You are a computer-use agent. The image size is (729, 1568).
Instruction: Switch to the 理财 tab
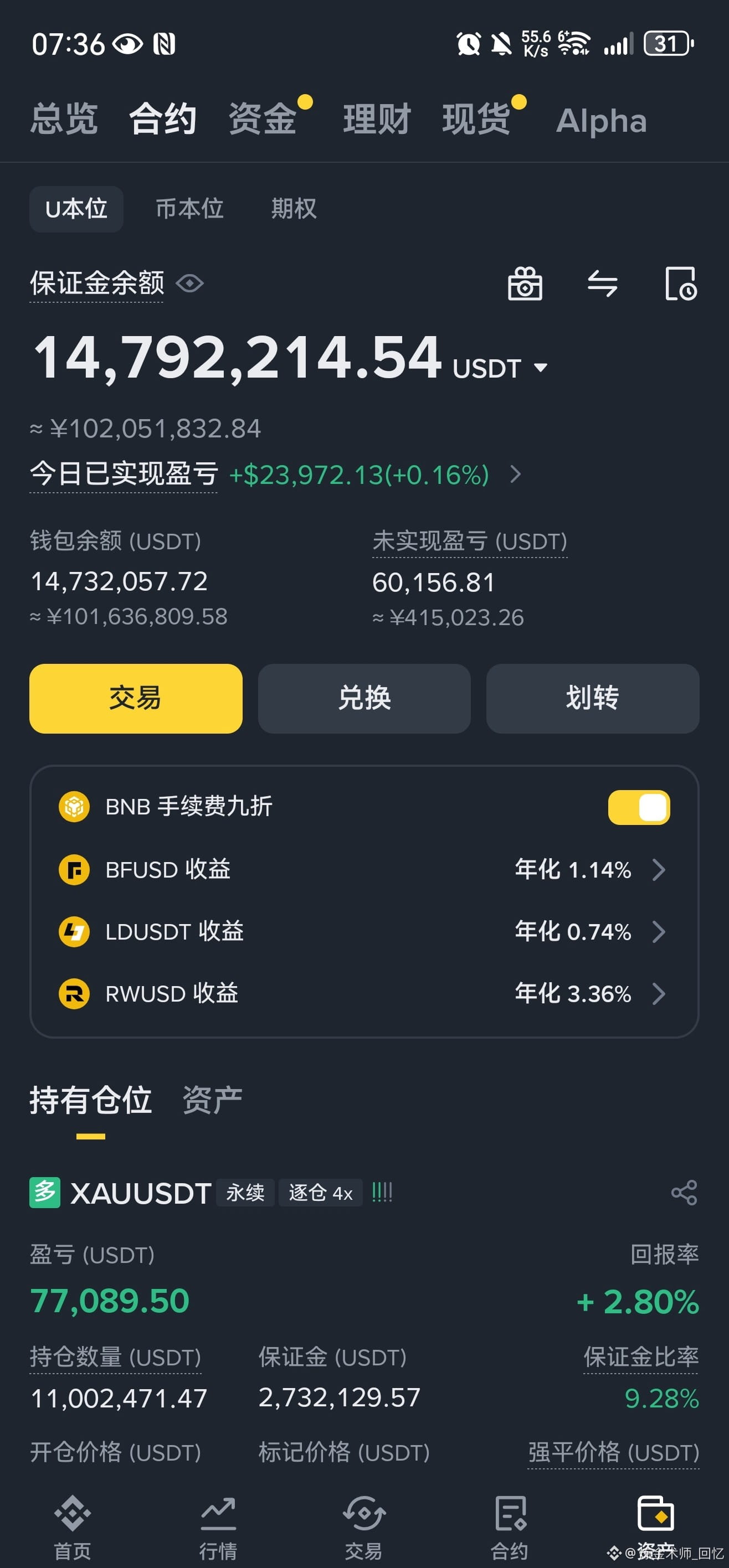tap(377, 118)
